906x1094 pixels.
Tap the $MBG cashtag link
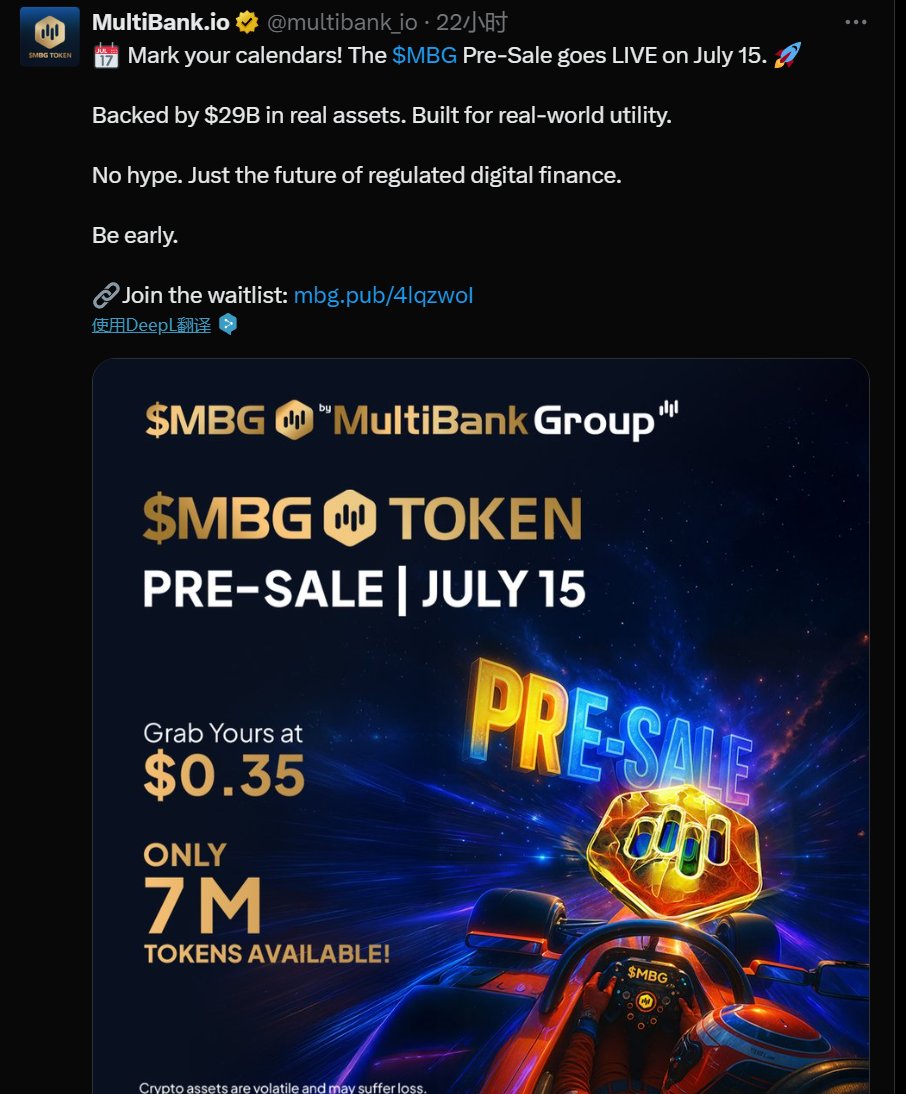coord(424,56)
